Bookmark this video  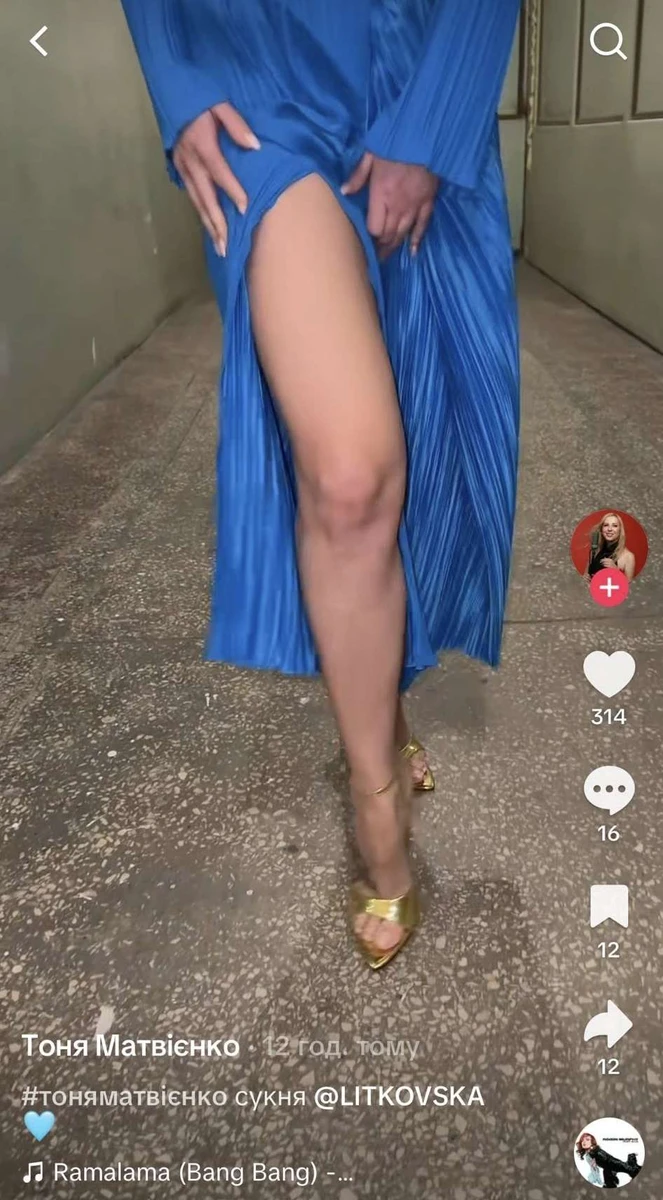[x=609, y=907]
